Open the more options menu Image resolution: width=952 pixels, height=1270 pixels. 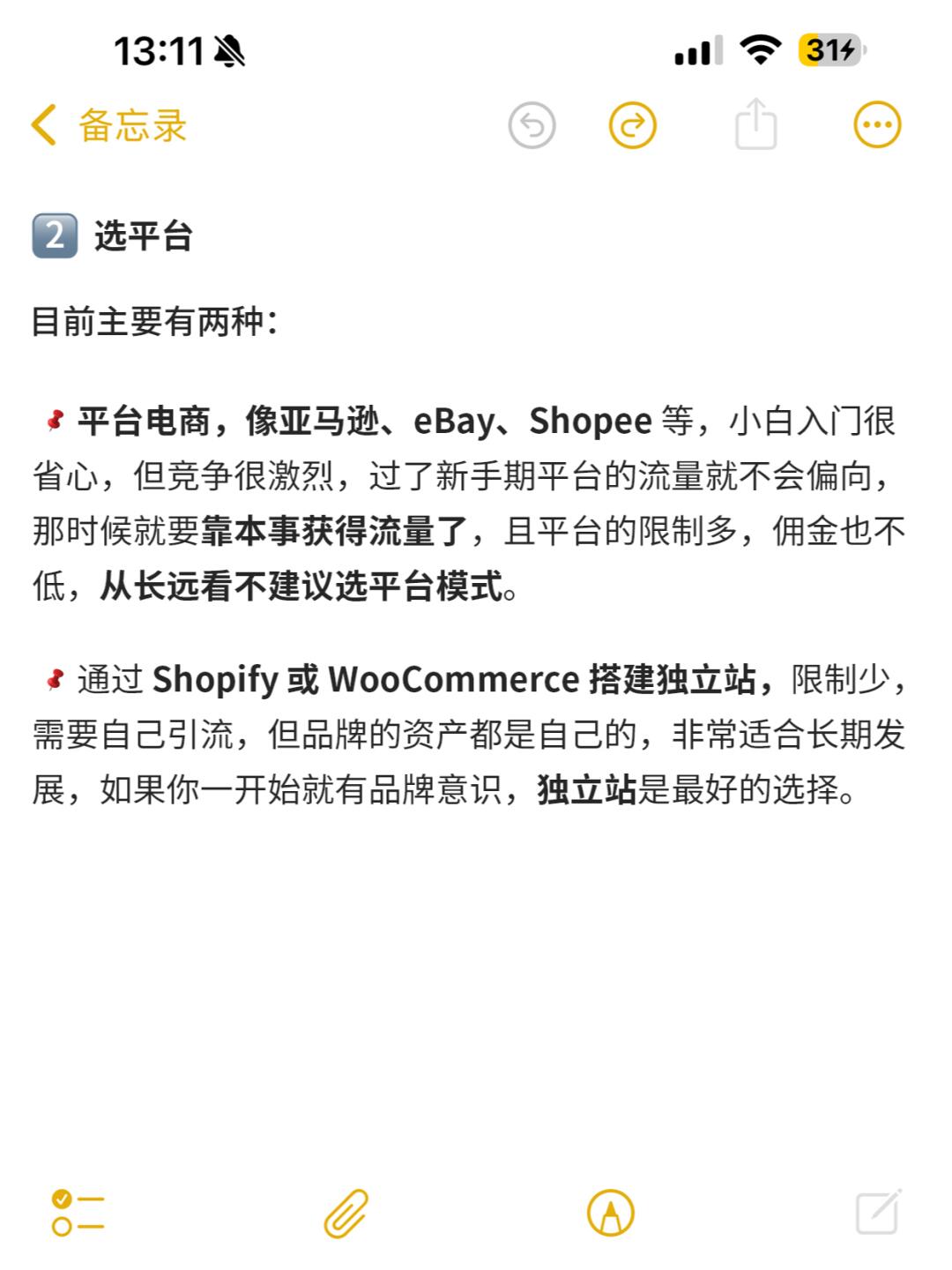[x=877, y=125]
